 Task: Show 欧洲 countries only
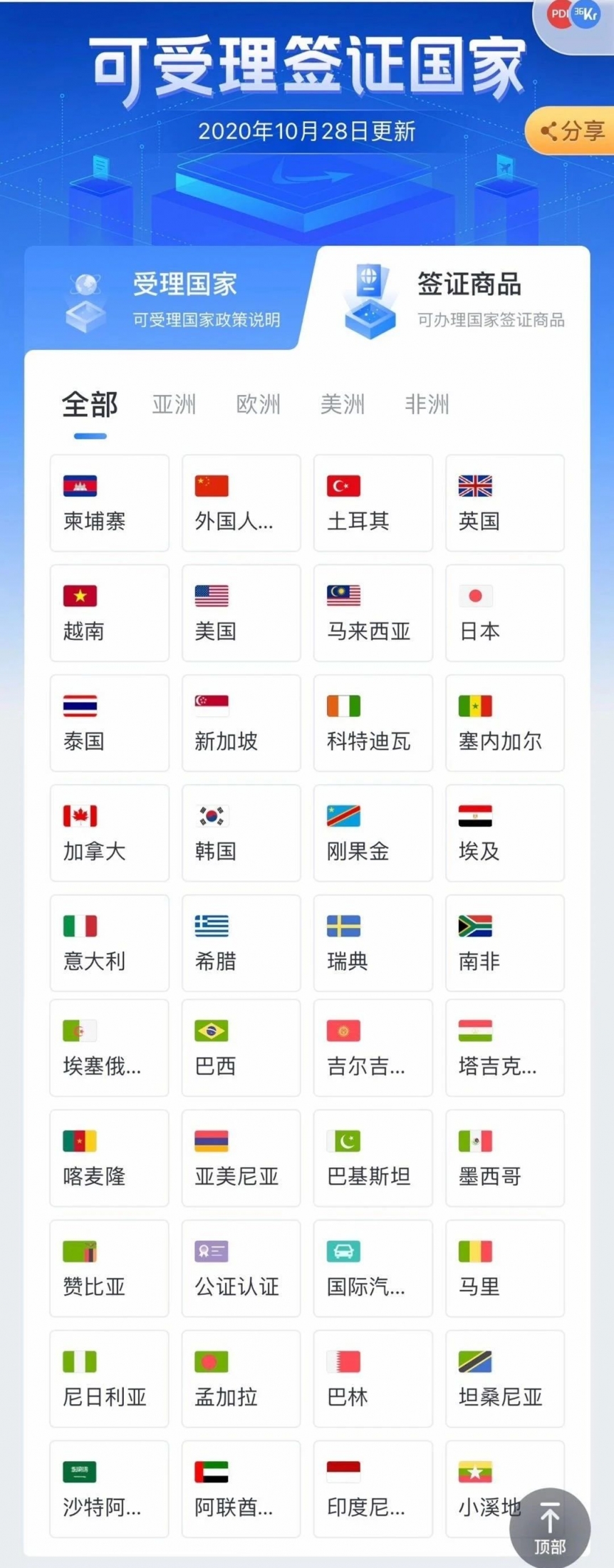tap(258, 404)
